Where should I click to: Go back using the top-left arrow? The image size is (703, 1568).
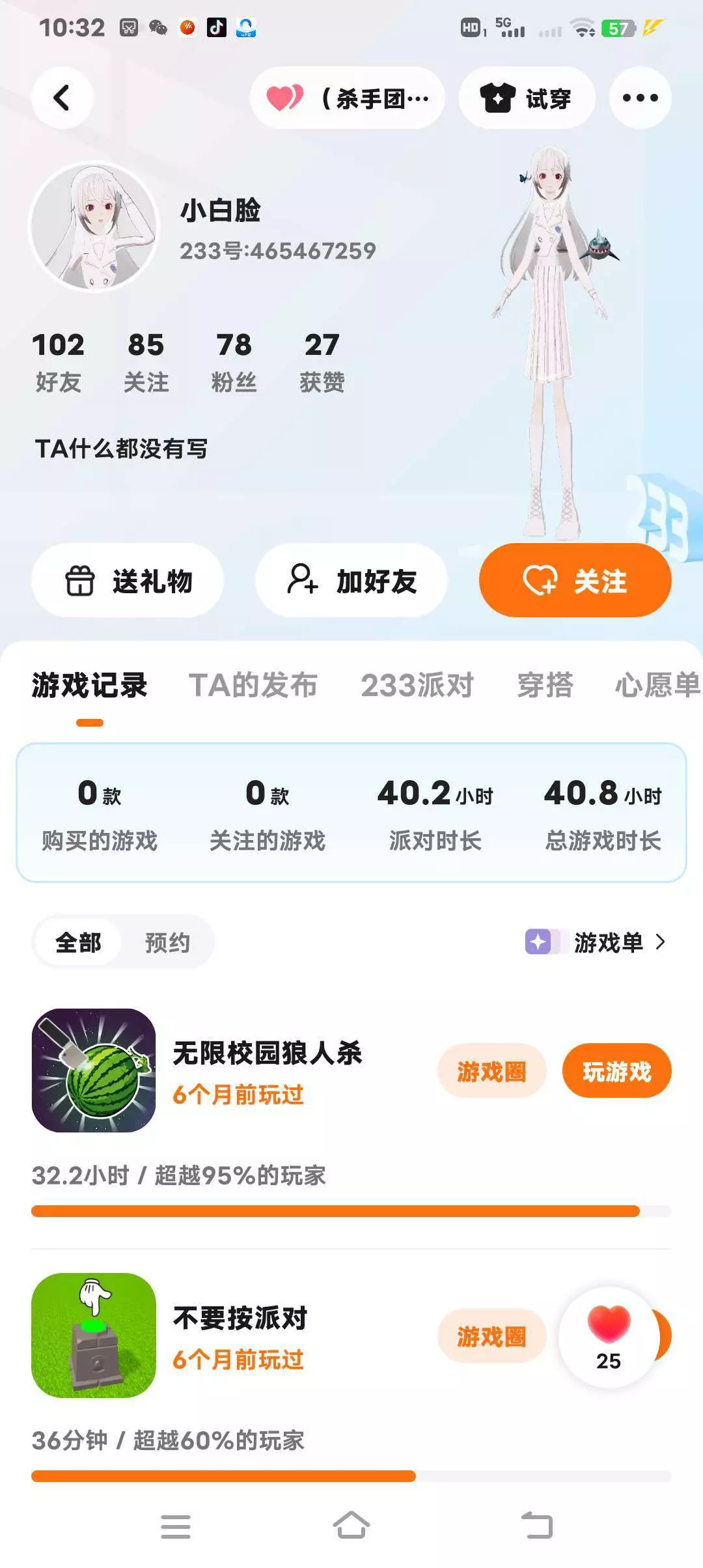coord(62,98)
